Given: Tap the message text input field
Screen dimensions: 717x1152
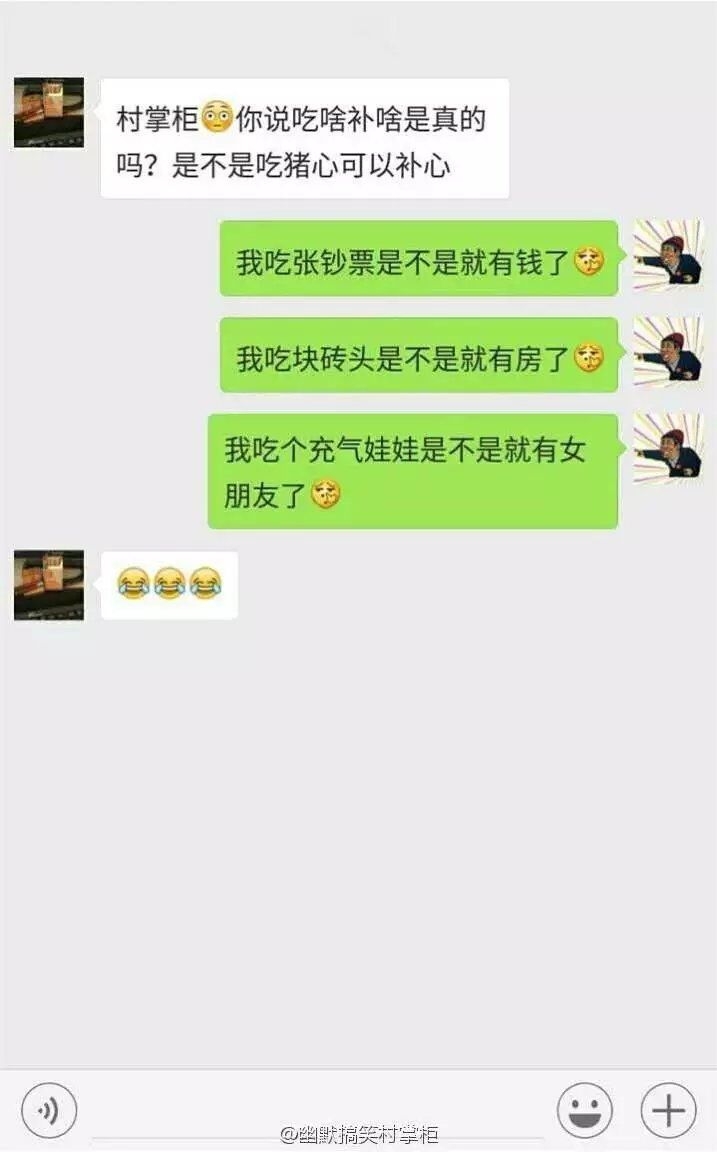Looking at the screenshot, I should click(x=316, y=1111).
